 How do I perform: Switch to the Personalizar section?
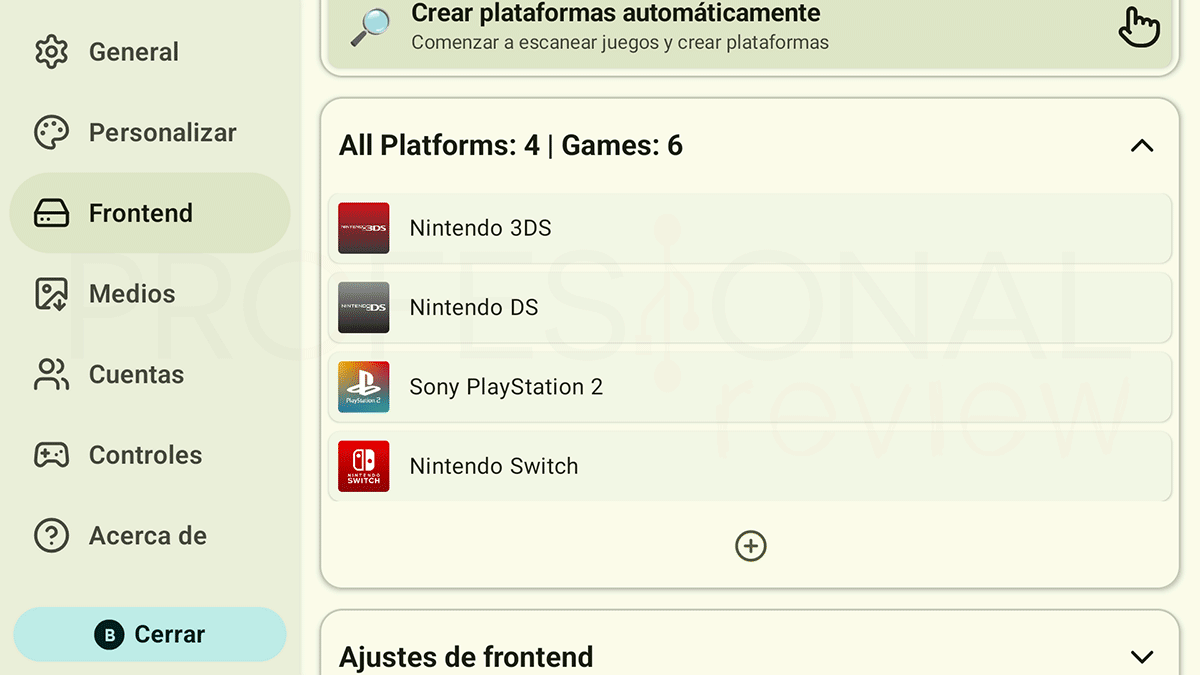[x=150, y=132]
